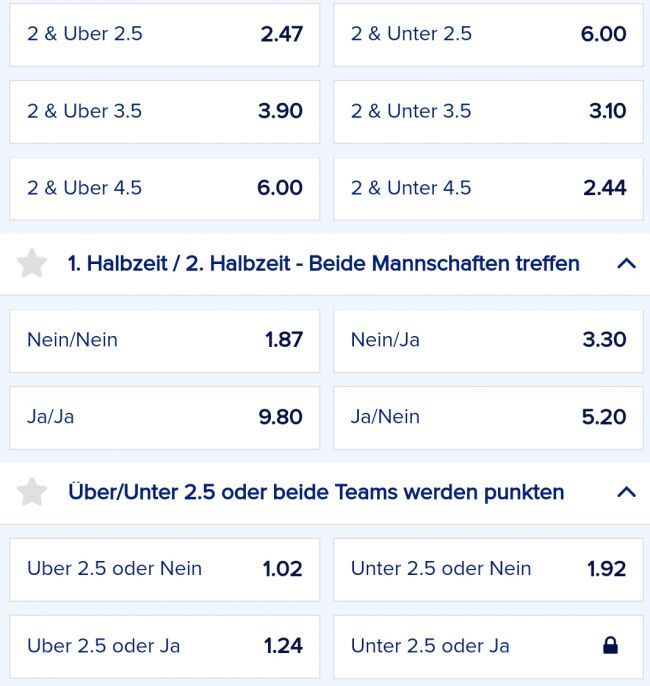The image size is (650, 686).
Task: Choose Nein/Ja at 3.30
Action: tap(488, 340)
